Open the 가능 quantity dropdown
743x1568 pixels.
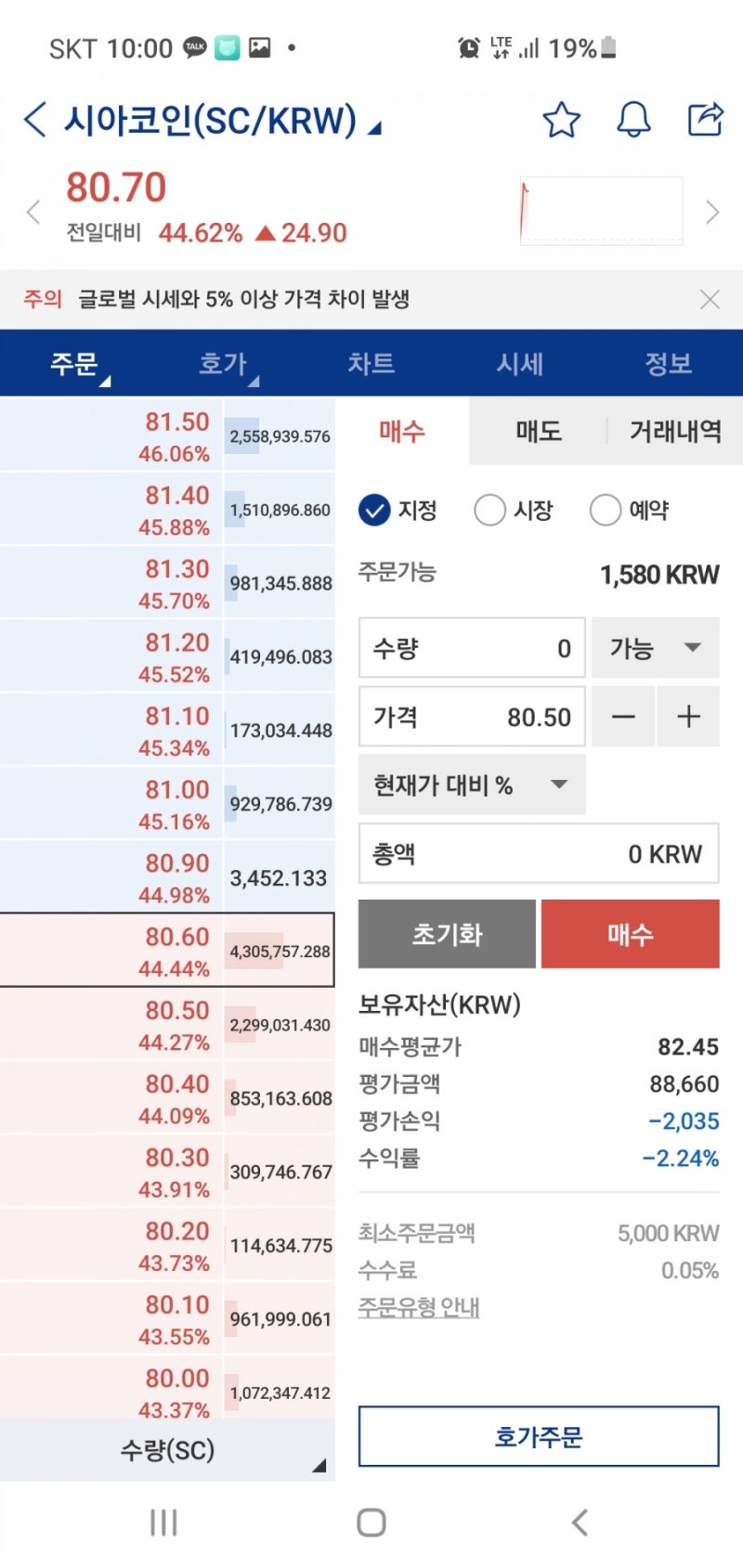point(655,648)
